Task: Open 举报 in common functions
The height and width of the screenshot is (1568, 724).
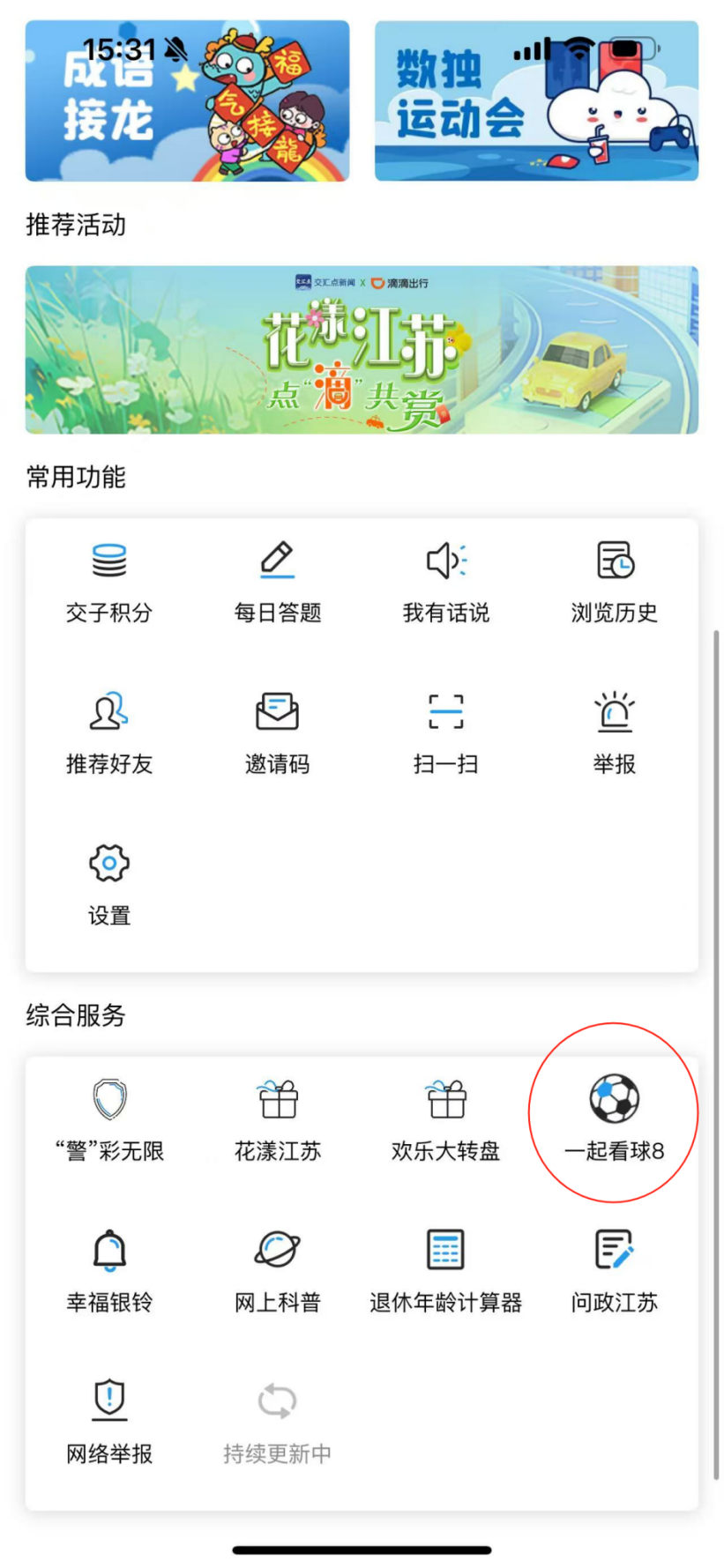Action: (615, 732)
